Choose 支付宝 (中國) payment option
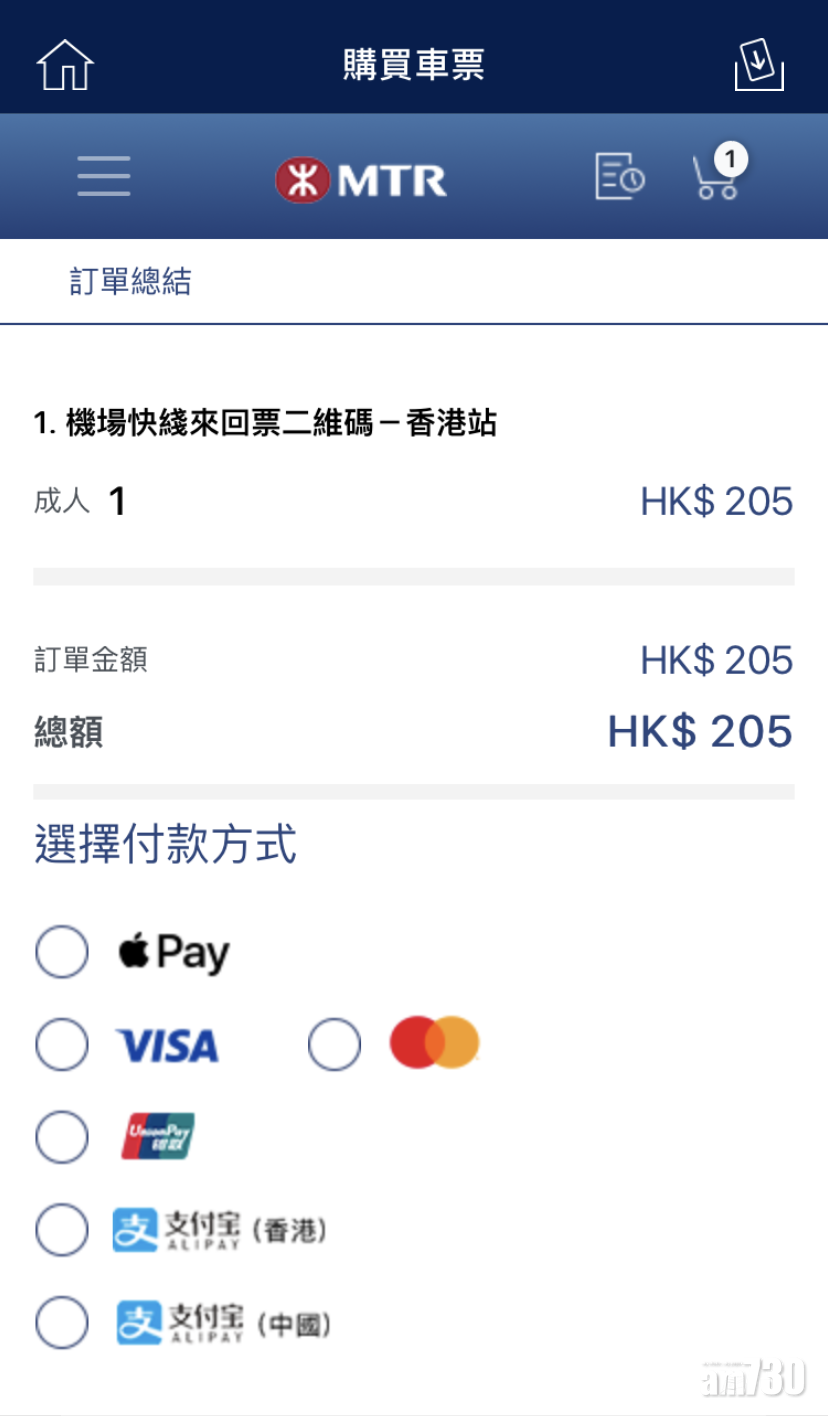 (62, 1322)
